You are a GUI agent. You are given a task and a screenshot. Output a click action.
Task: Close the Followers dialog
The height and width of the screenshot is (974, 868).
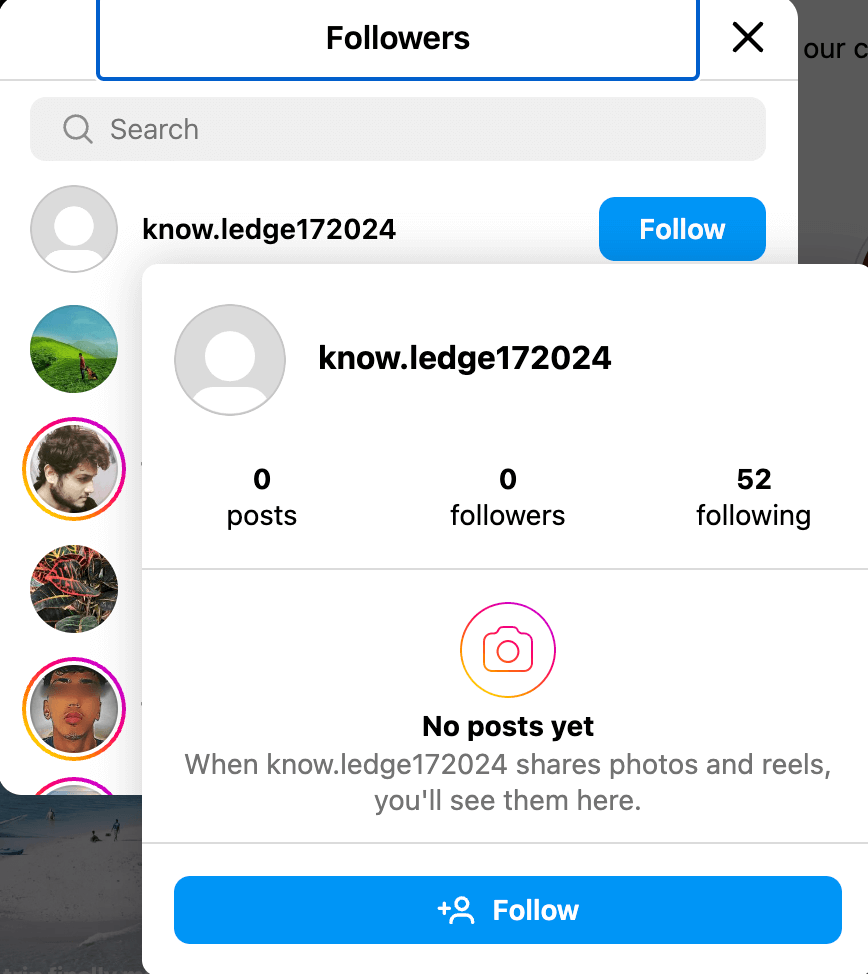point(747,38)
